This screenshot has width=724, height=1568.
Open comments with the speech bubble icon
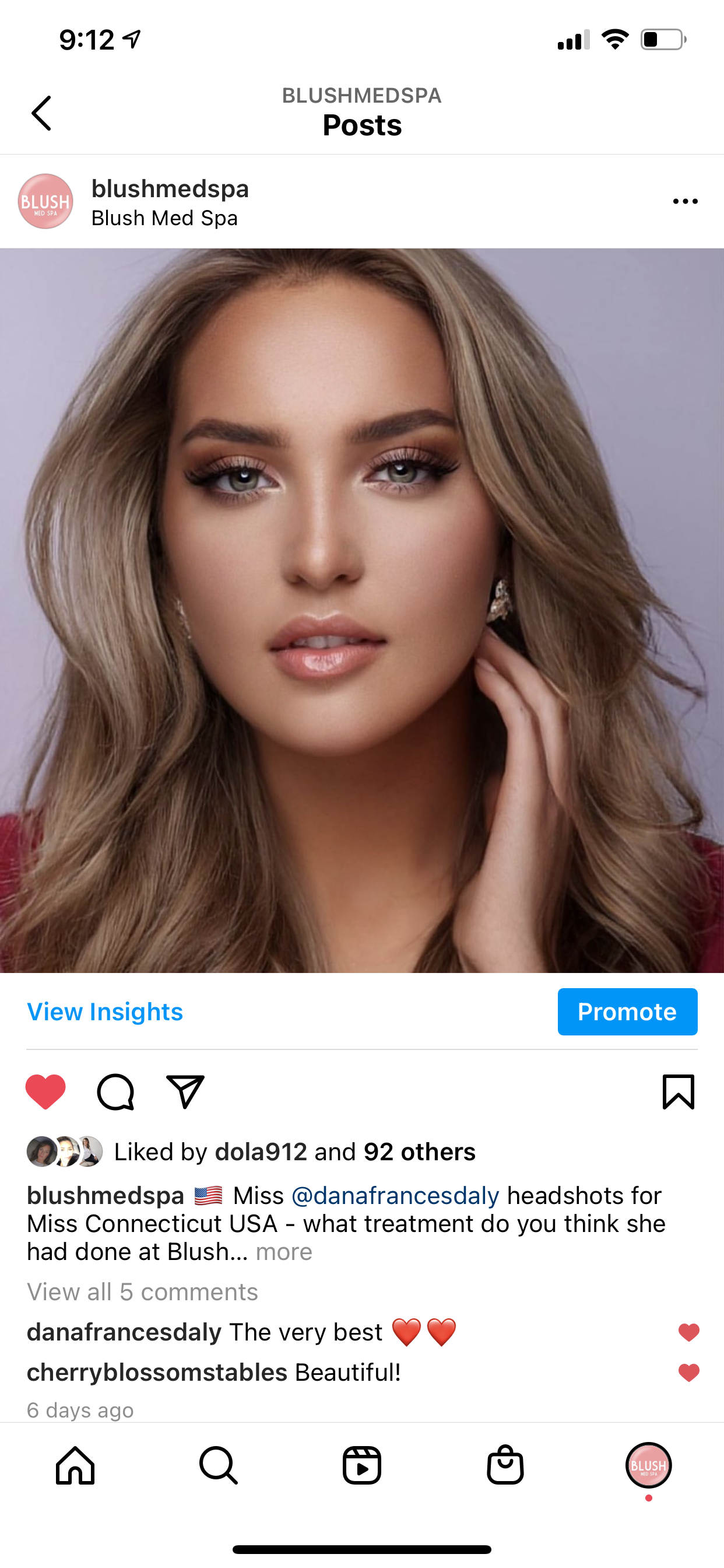115,1092
